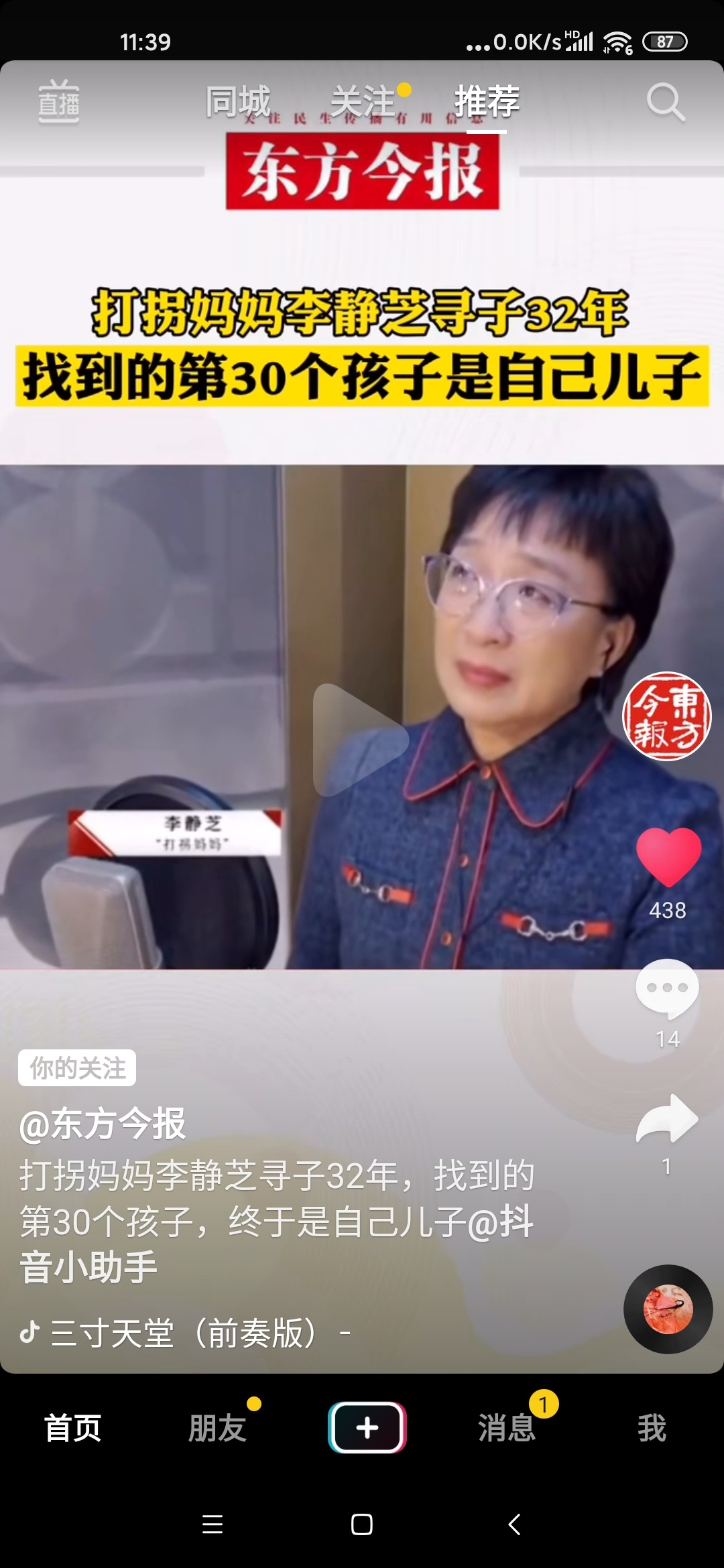Viewport: 724px width, 1568px height.
Task: Switch to the 同城 tab
Action: point(238,102)
